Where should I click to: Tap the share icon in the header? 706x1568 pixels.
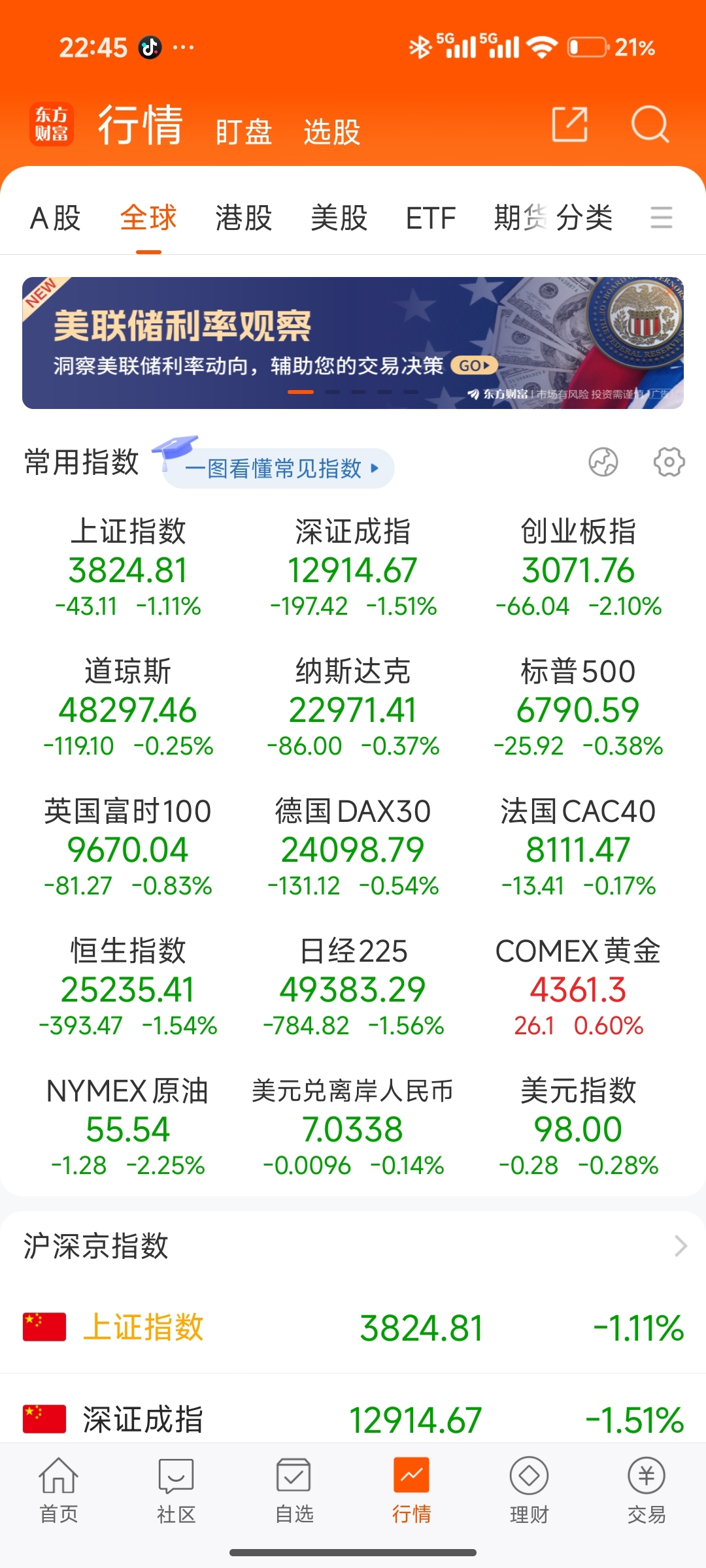pos(569,124)
